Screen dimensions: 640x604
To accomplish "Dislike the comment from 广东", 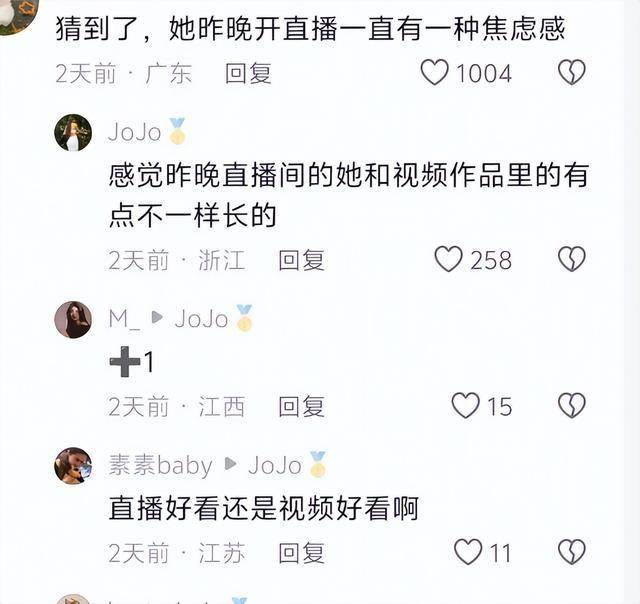I will (571, 72).
